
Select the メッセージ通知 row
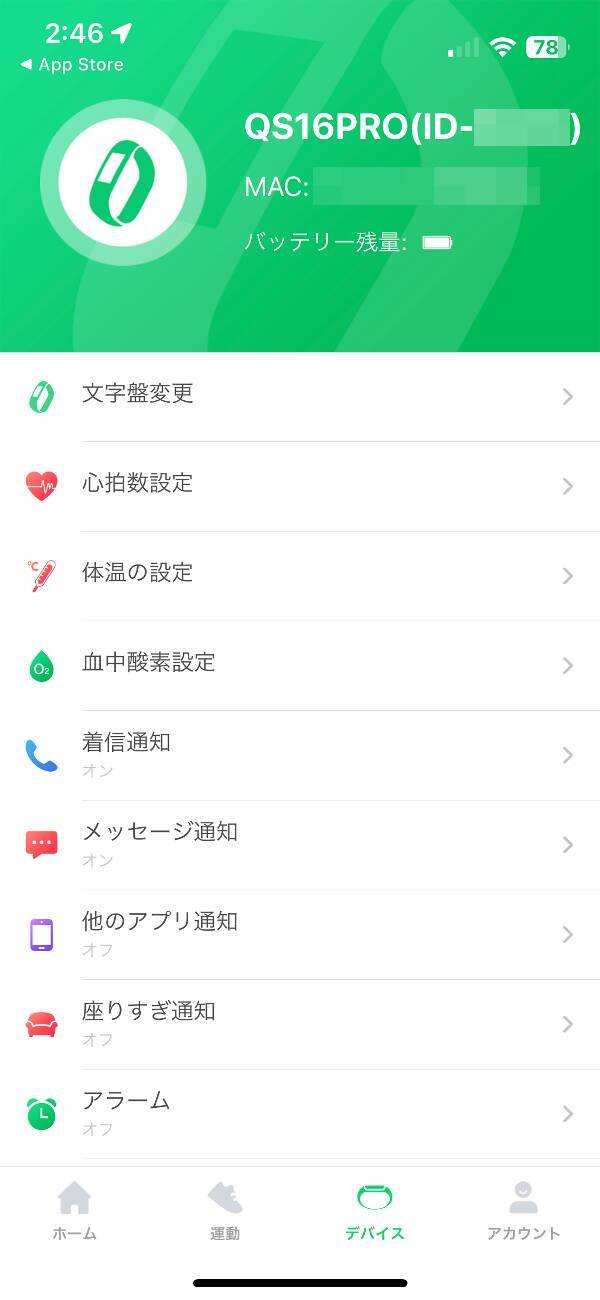pos(300,844)
